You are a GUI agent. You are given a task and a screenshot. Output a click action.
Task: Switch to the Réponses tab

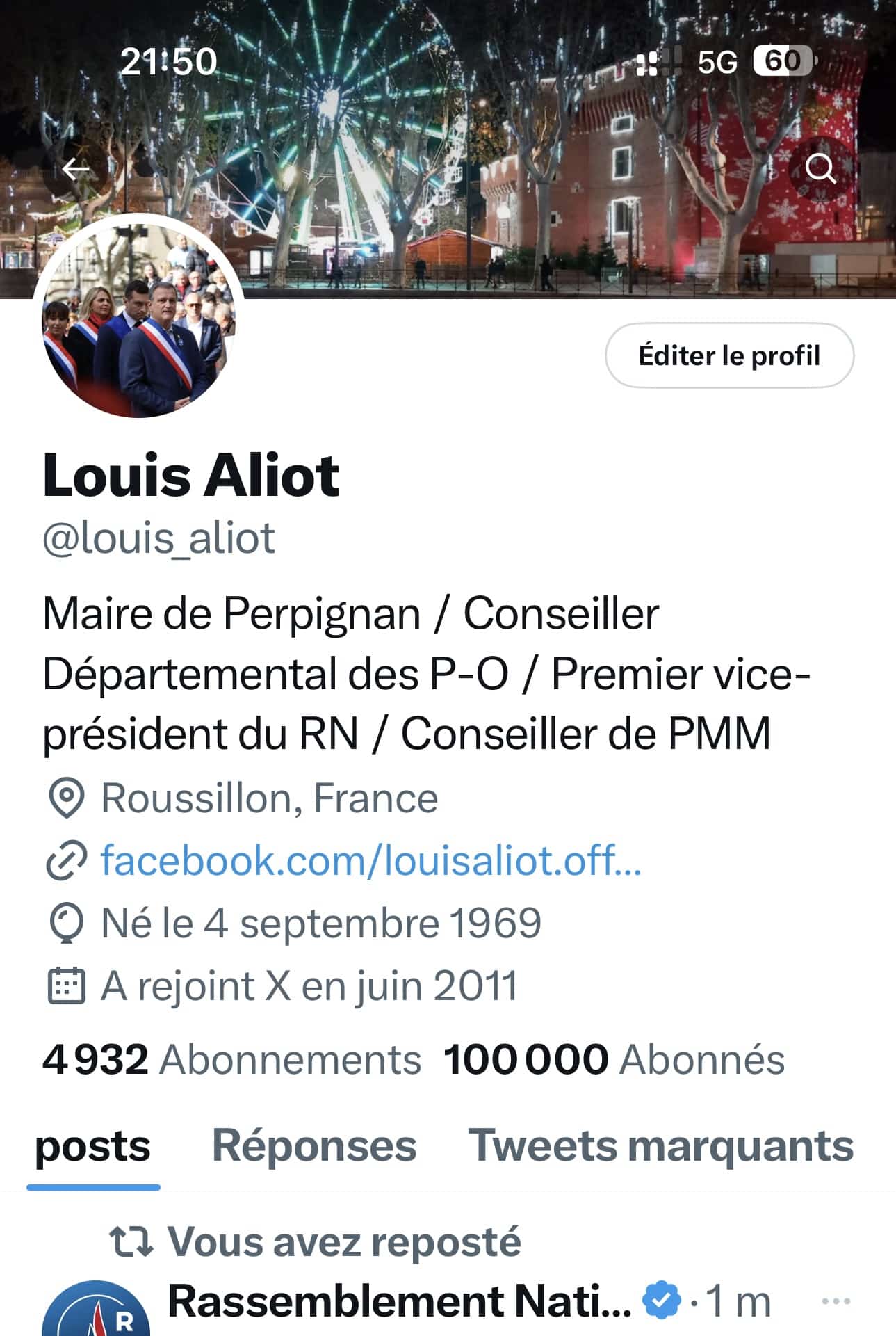pyautogui.click(x=313, y=1146)
